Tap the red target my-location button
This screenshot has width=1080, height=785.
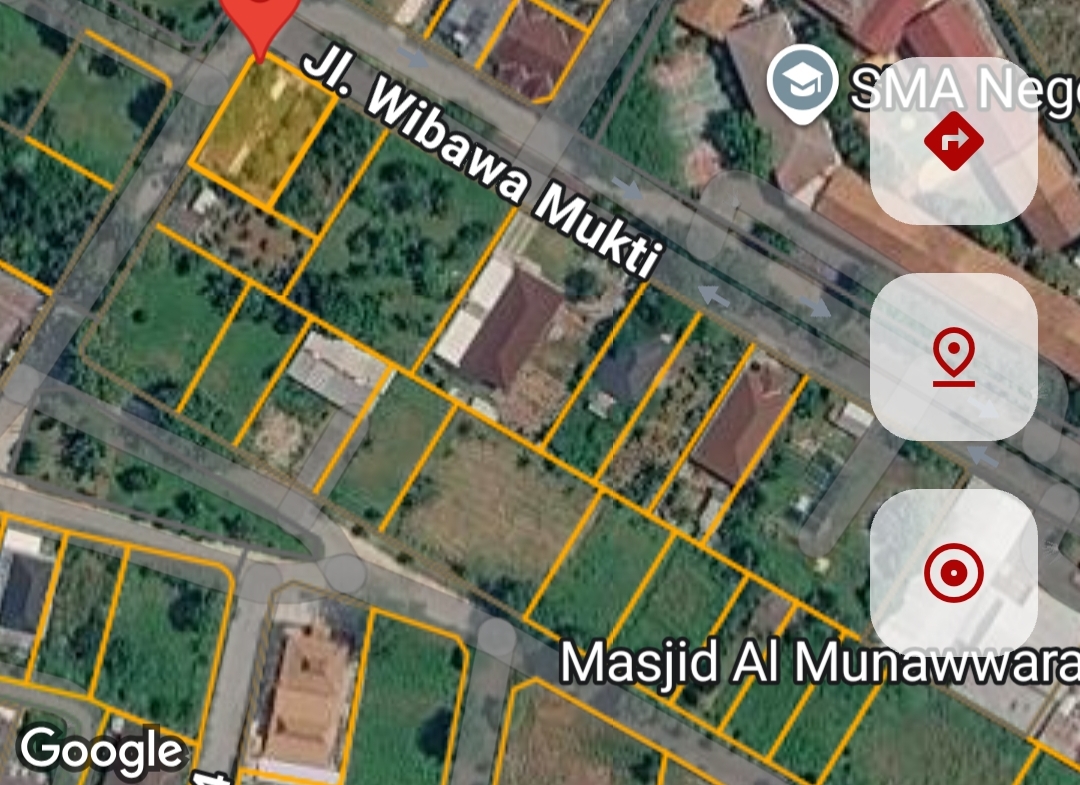954,572
